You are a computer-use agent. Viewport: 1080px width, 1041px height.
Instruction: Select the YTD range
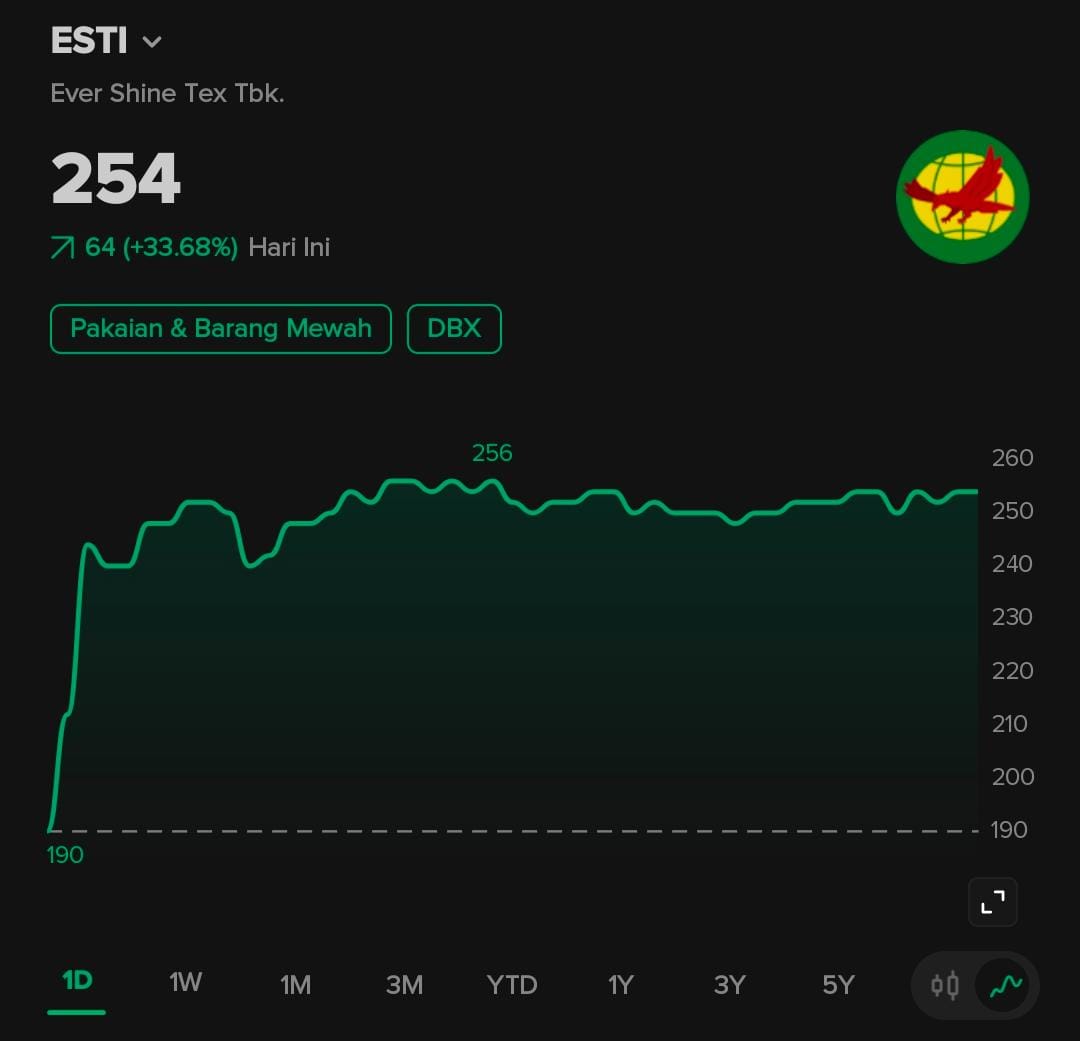(x=512, y=985)
